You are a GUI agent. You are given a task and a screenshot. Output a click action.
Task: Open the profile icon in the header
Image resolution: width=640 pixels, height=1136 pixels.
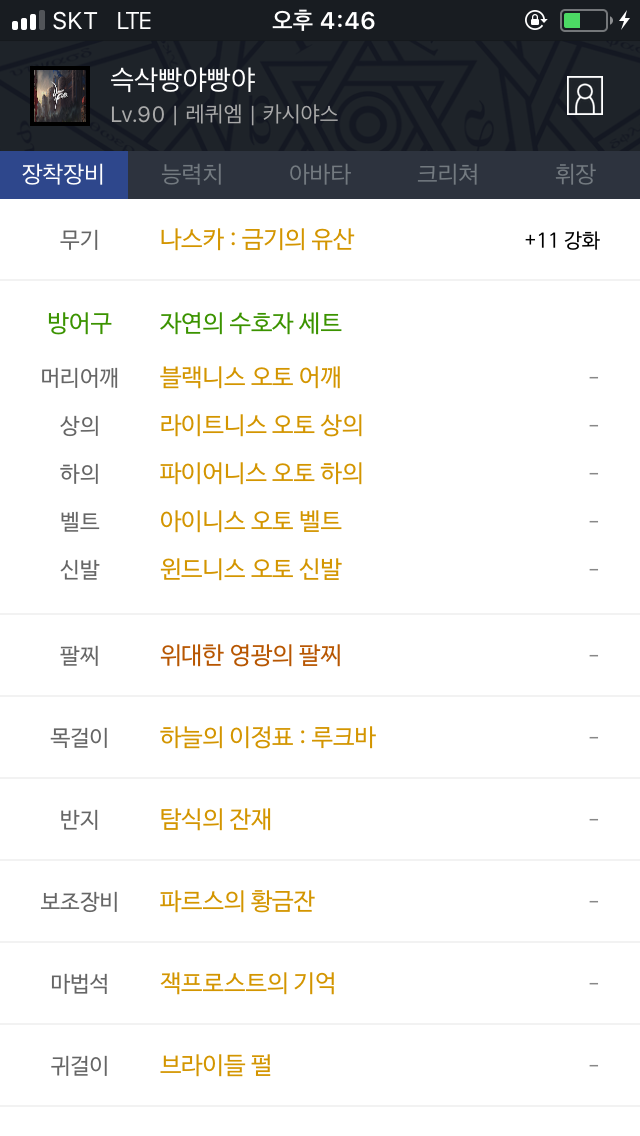[x=584, y=96]
